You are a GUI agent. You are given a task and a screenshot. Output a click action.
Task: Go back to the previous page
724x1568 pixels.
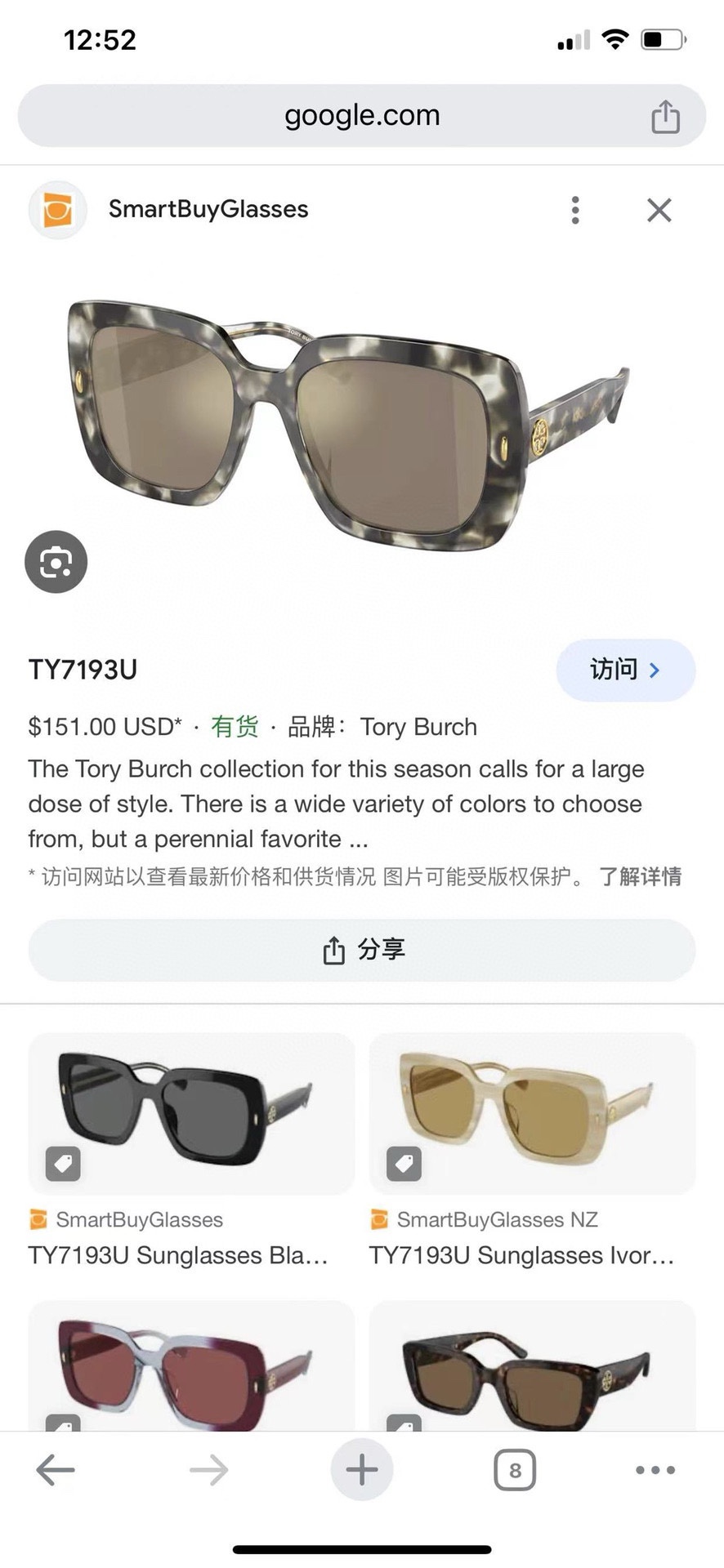(x=56, y=1470)
